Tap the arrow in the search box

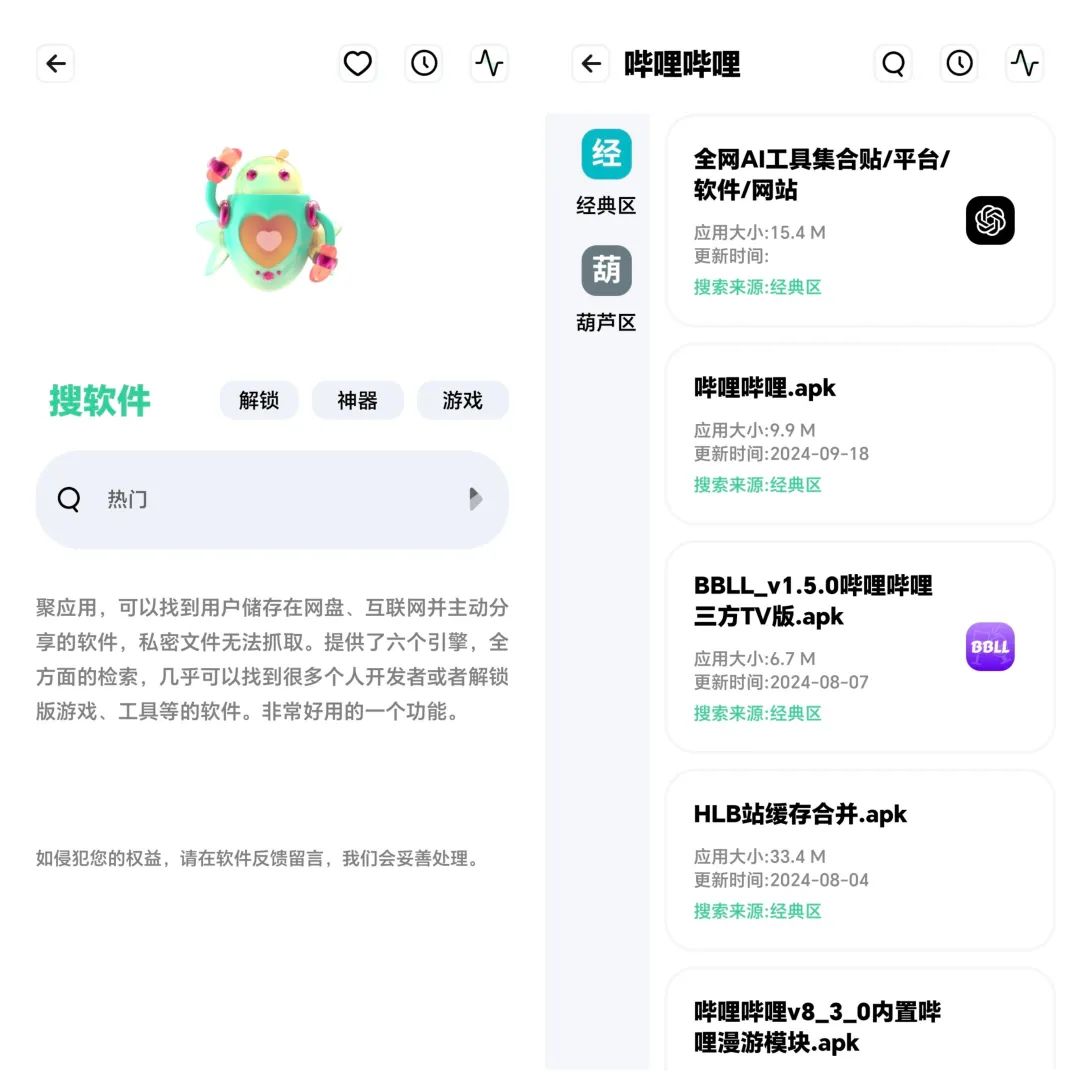(x=476, y=499)
